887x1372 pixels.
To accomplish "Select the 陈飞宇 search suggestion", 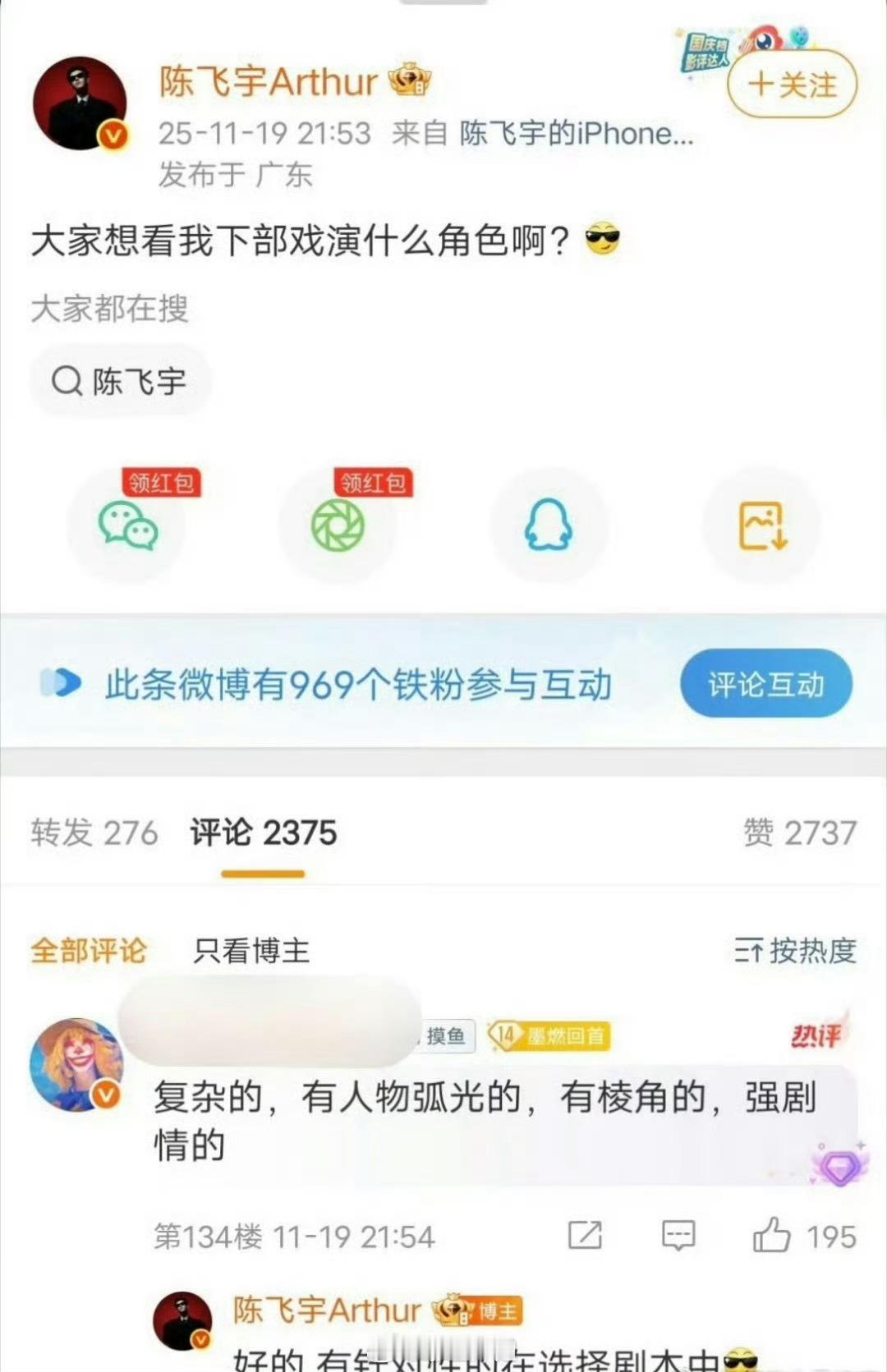I will (120, 380).
